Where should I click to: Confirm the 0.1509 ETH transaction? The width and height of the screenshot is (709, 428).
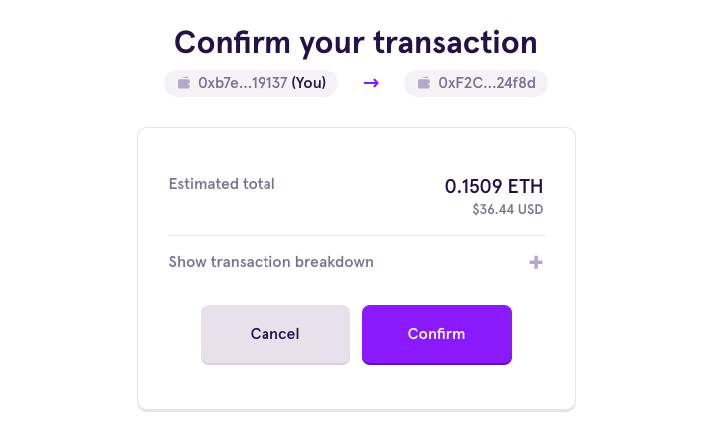[x=436, y=334]
